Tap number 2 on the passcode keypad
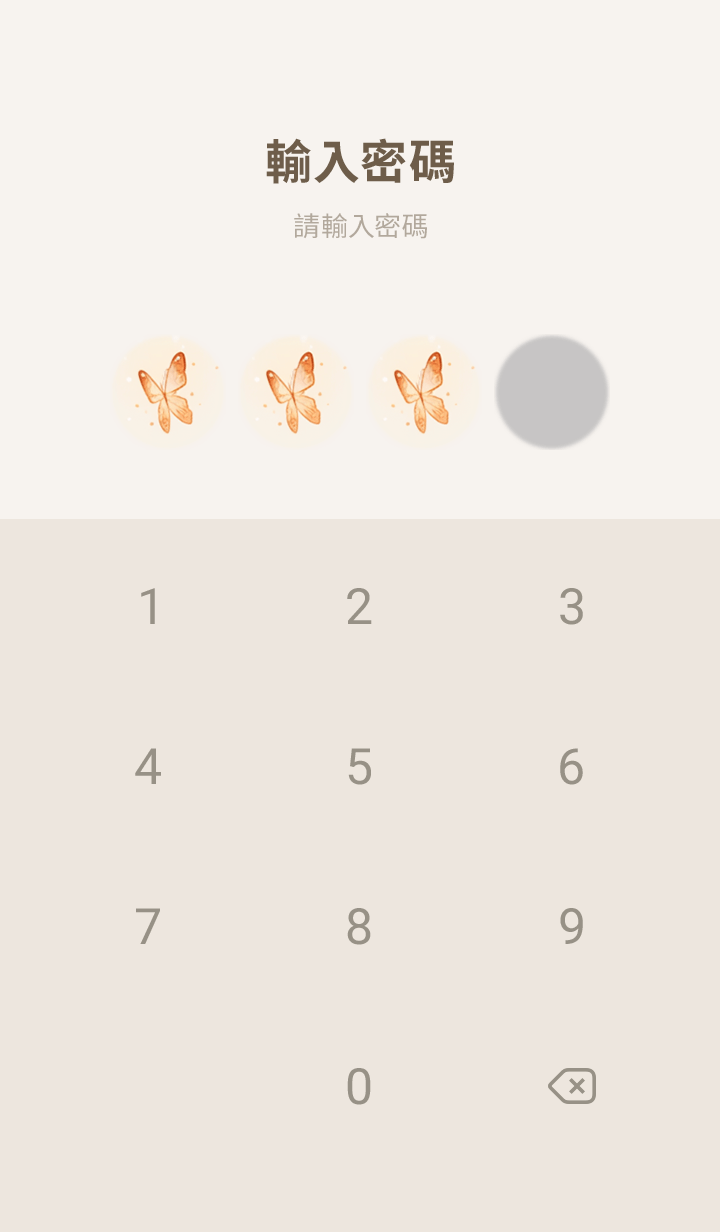Screen dimensions: 720x1232 click(x=359, y=607)
